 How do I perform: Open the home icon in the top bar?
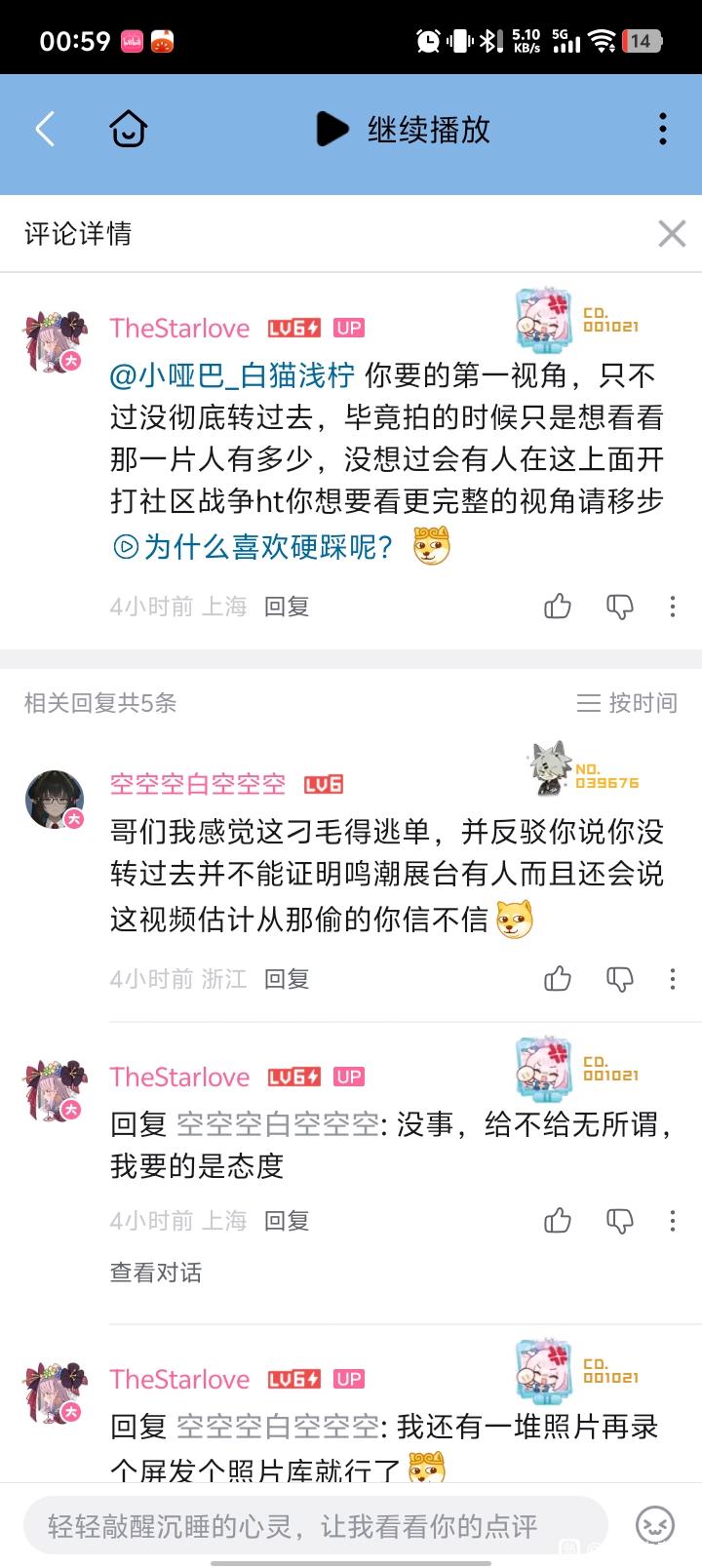pos(128,129)
